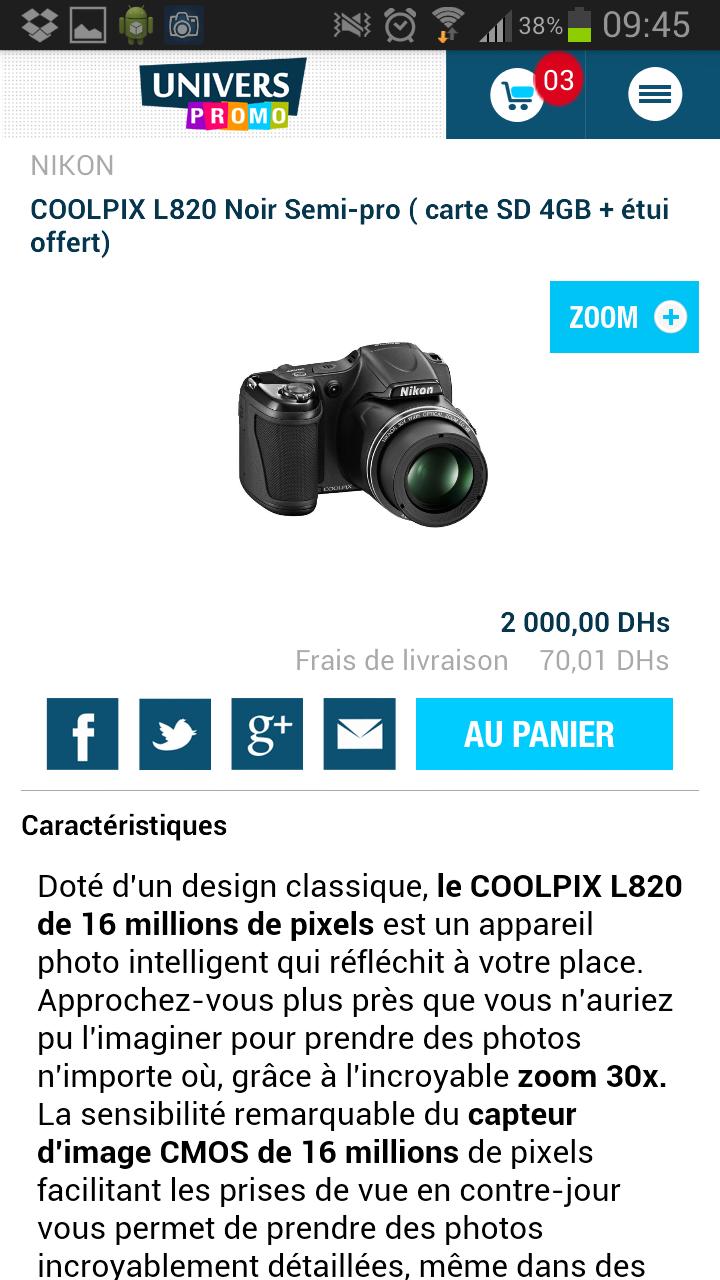Share product on Google Plus
Viewport: 720px width, 1280px height.
pos(267,734)
